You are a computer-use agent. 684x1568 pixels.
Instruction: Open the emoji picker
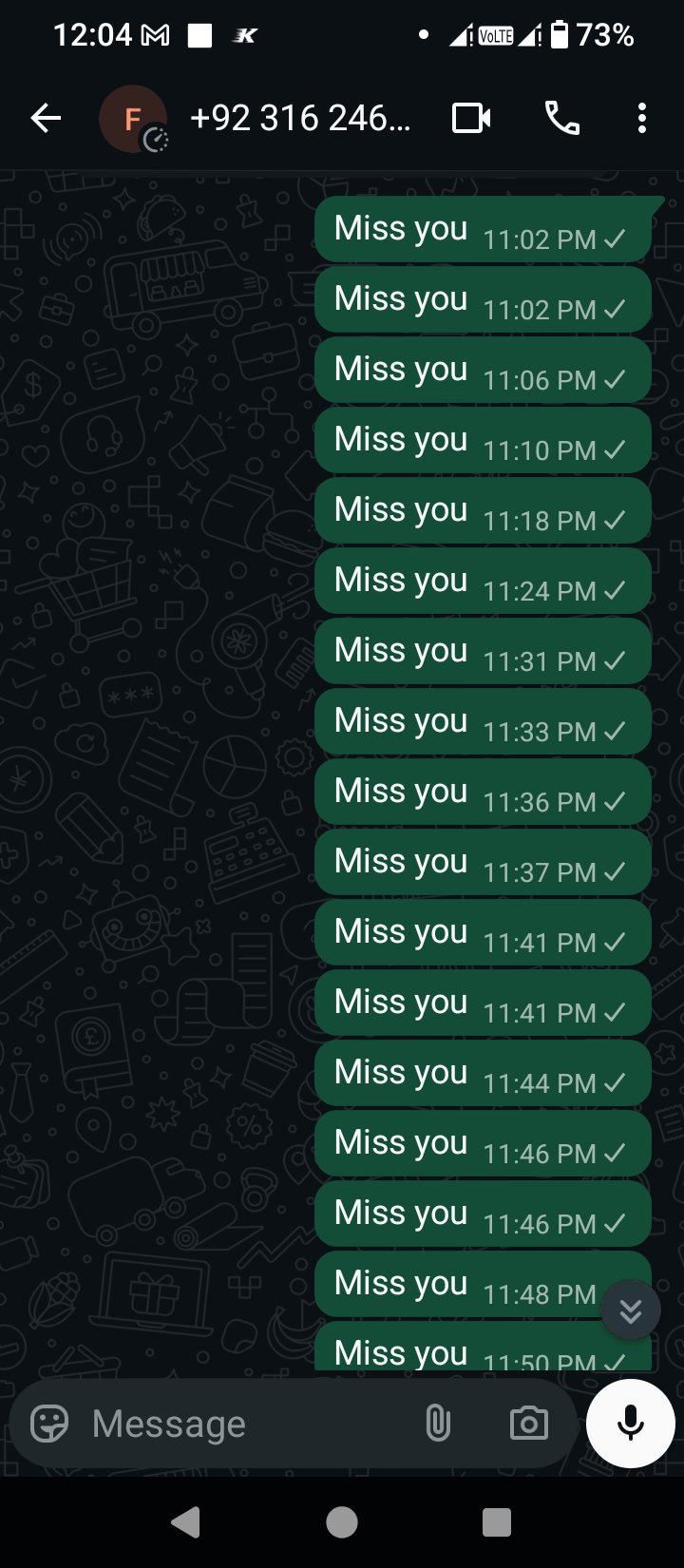[49, 1424]
